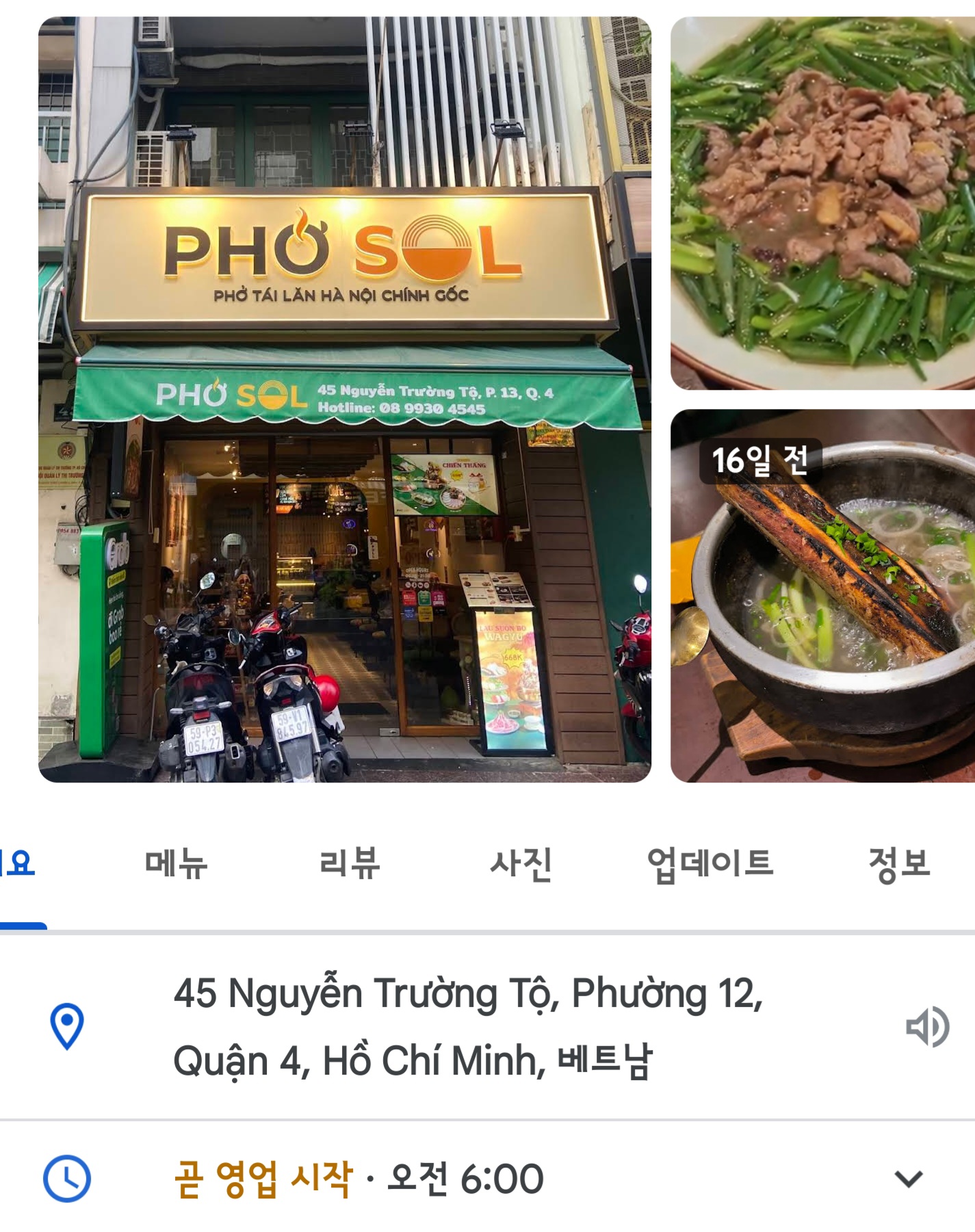This screenshot has height=1232, width=975.
Task: Switch to the 메뉴 tab
Action: pyautogui.click(x=176, y=863)
